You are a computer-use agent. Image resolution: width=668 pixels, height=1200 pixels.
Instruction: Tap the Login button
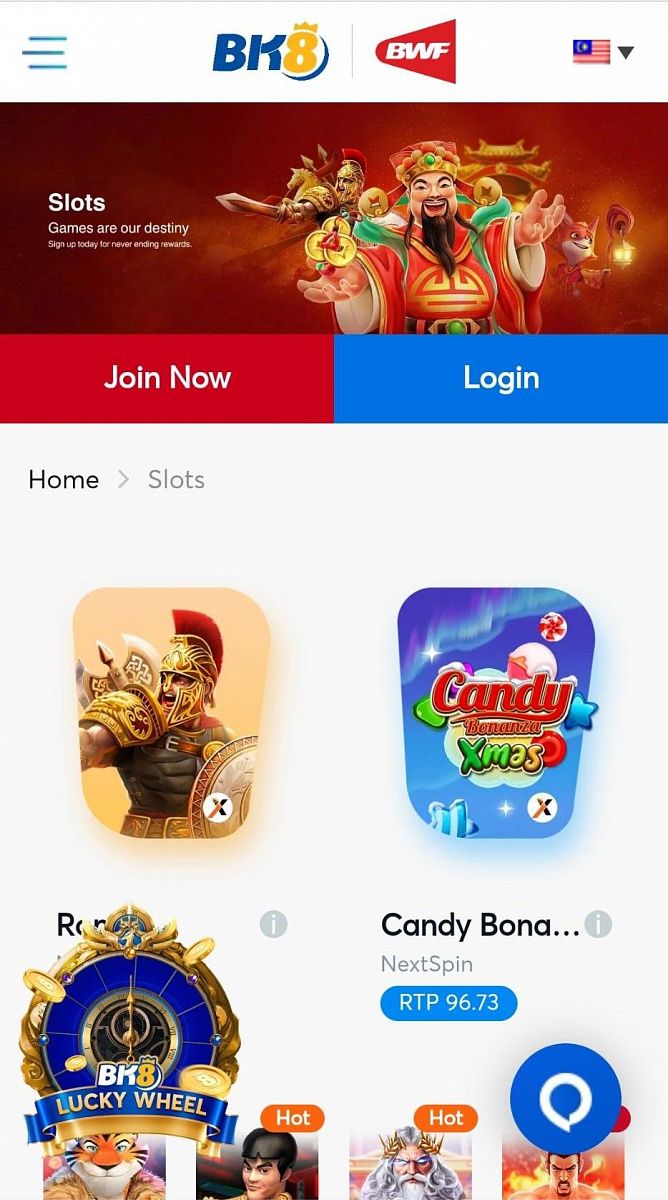[501, 378]
